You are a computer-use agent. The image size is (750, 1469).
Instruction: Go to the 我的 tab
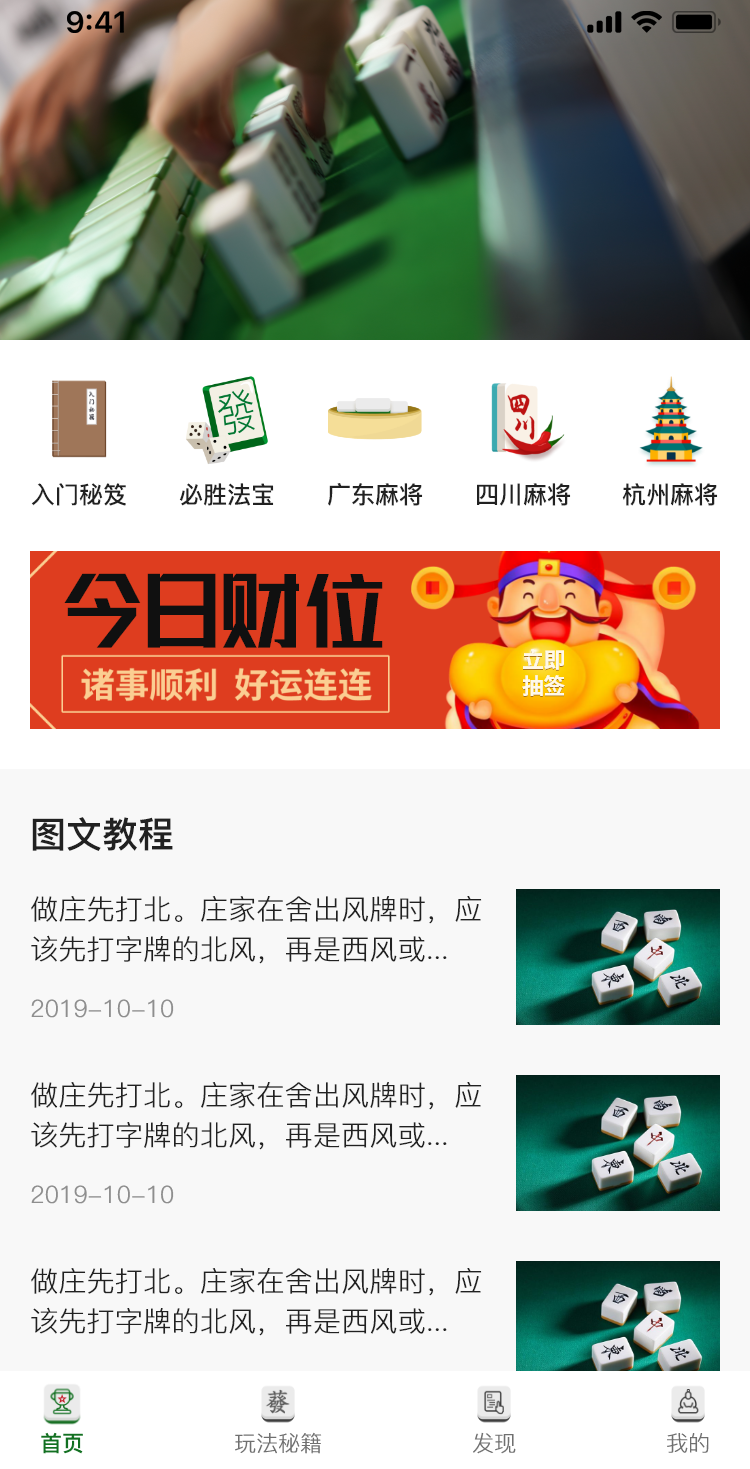click(x=688, y=1419)
